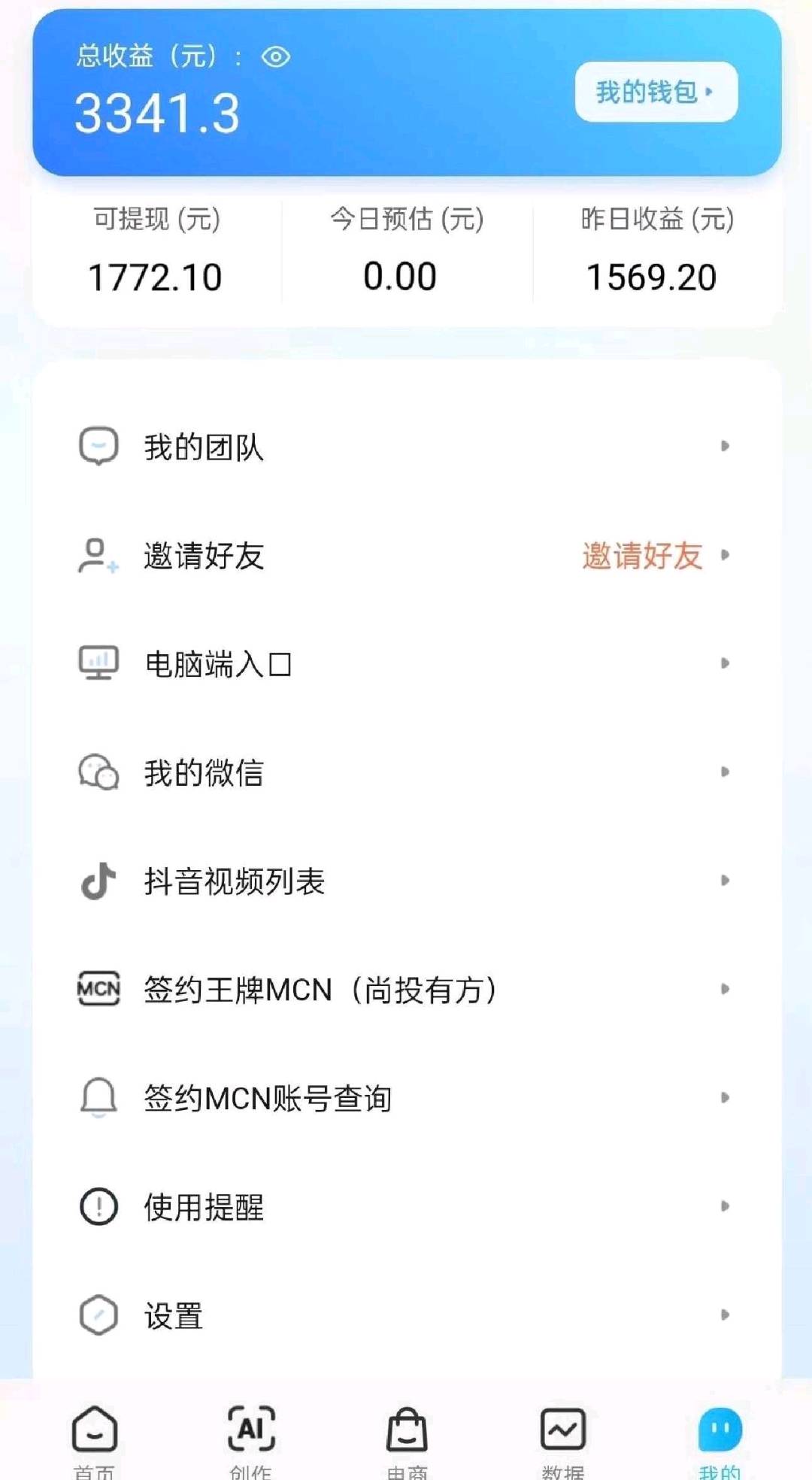Tap the 我的微信 WeChat icon

98,770
